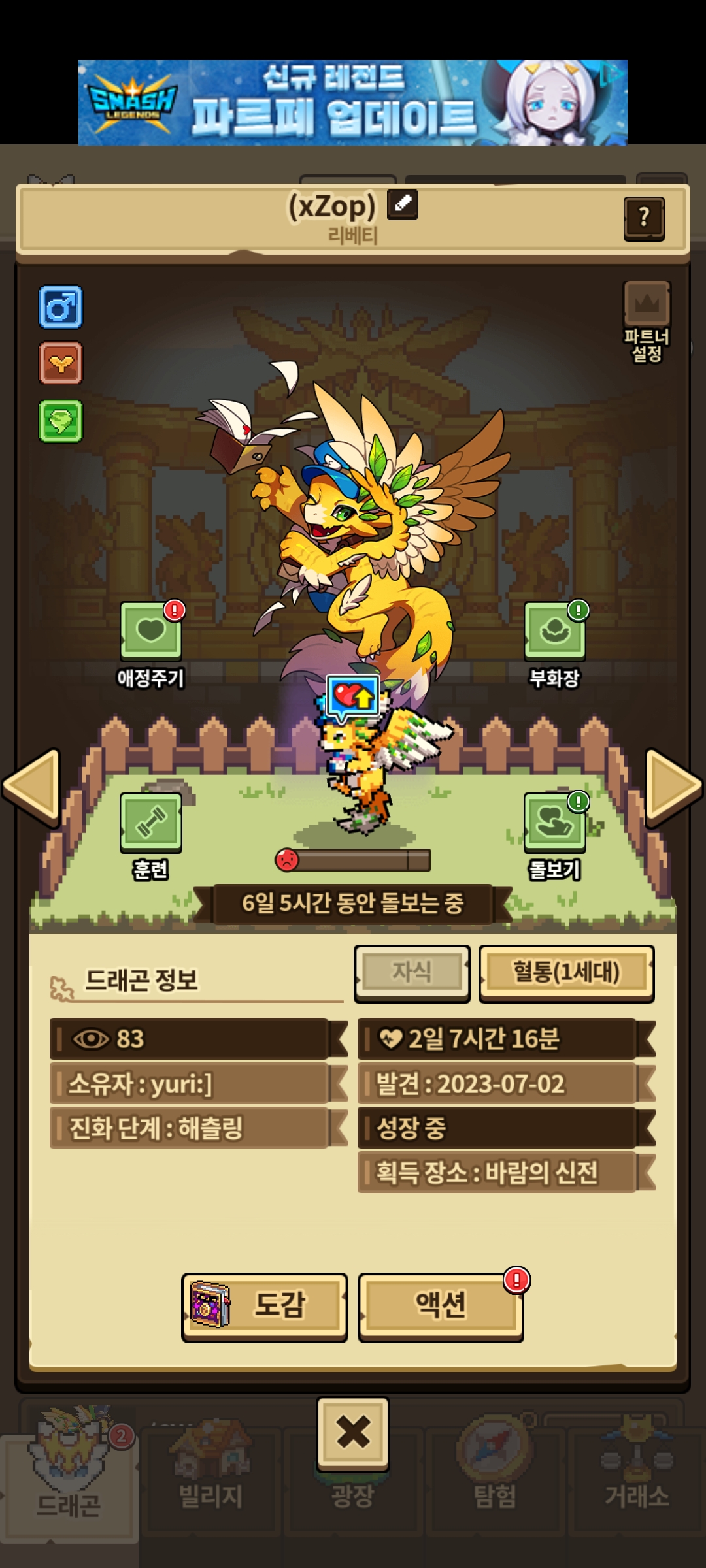
Task: Open the 도감 encyclopedia
Action: point(264,1305)
